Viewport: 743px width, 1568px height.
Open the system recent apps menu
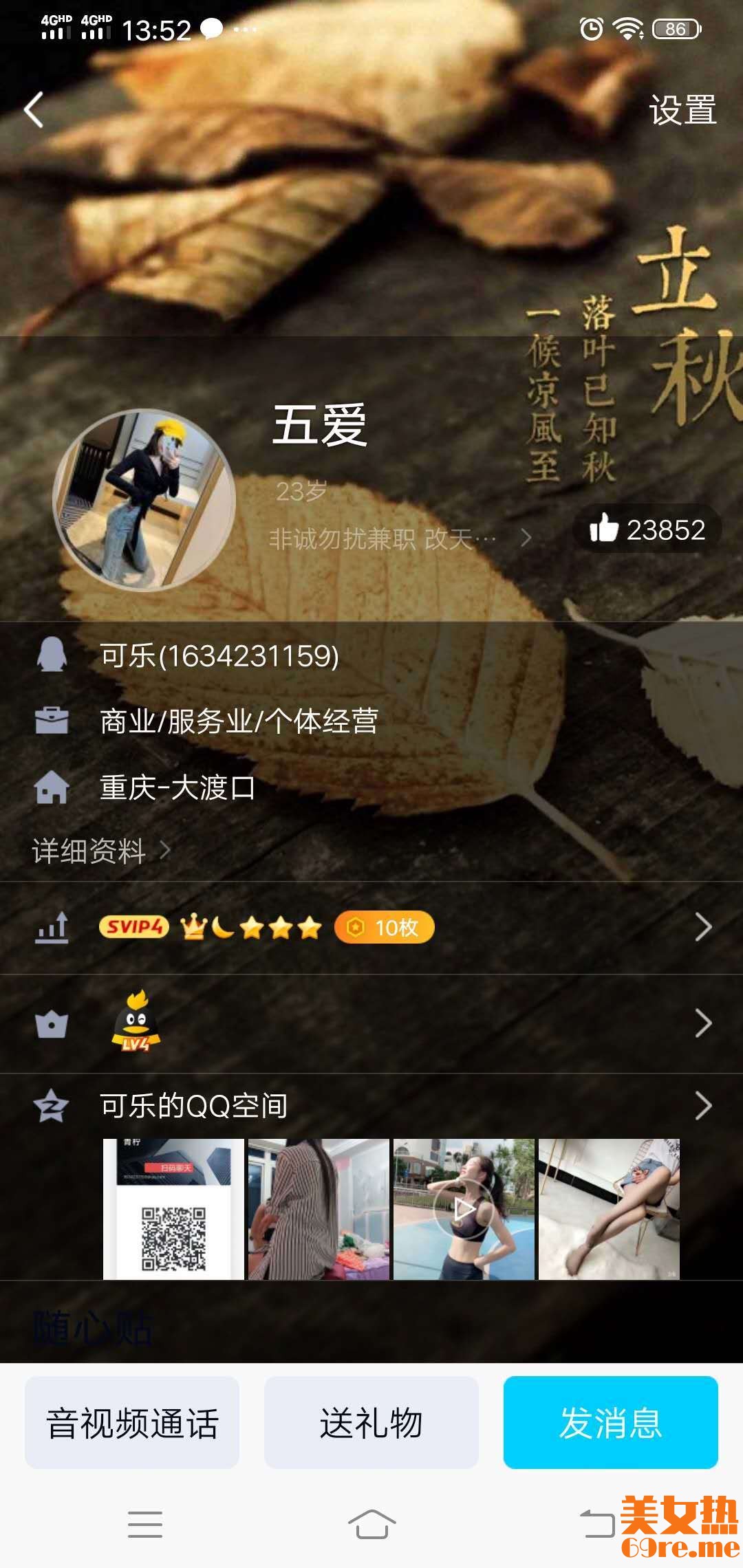click(144, 1524)
